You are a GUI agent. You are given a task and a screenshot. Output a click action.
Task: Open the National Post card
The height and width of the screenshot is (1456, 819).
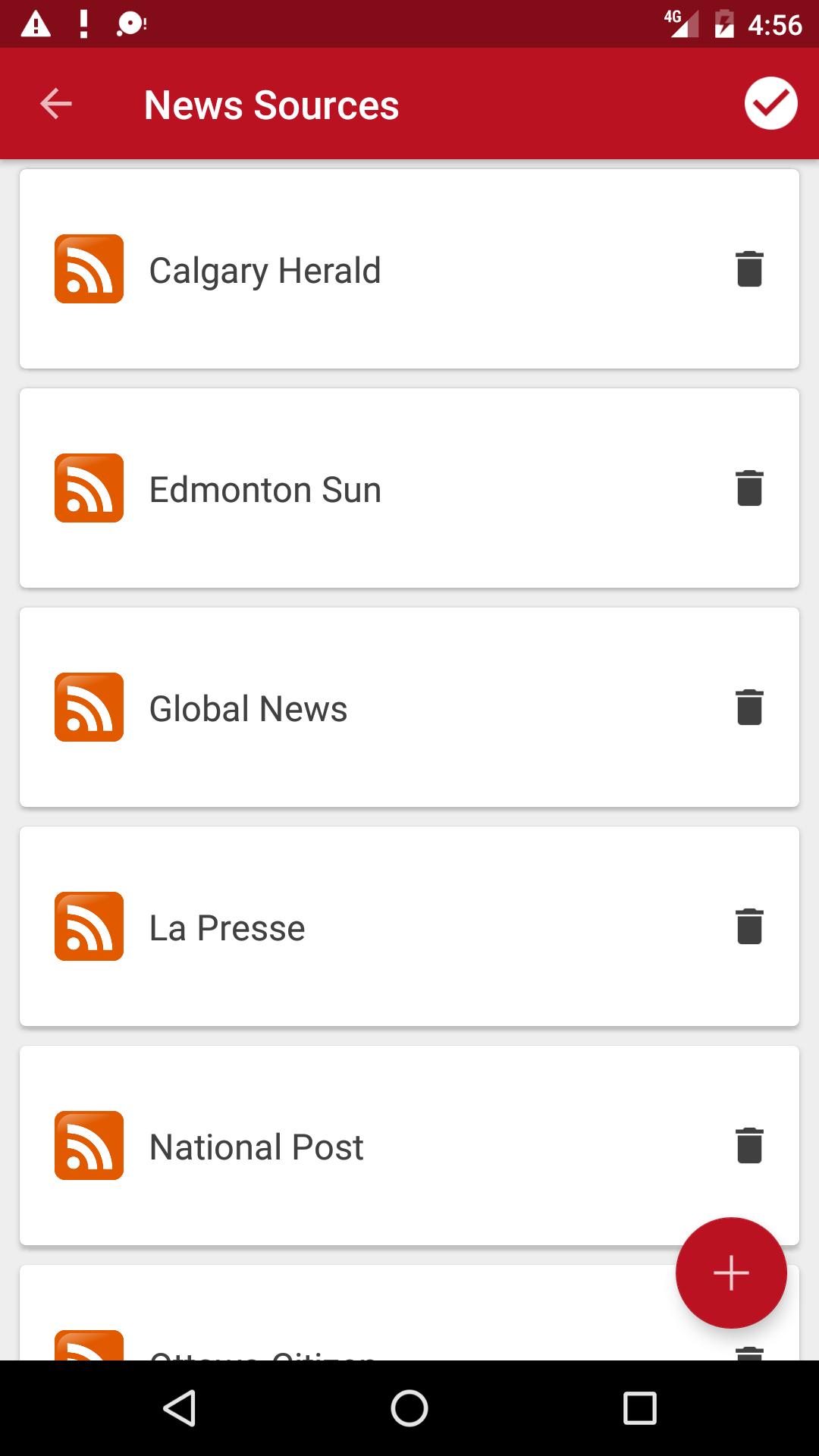(x=409, y=1146)
